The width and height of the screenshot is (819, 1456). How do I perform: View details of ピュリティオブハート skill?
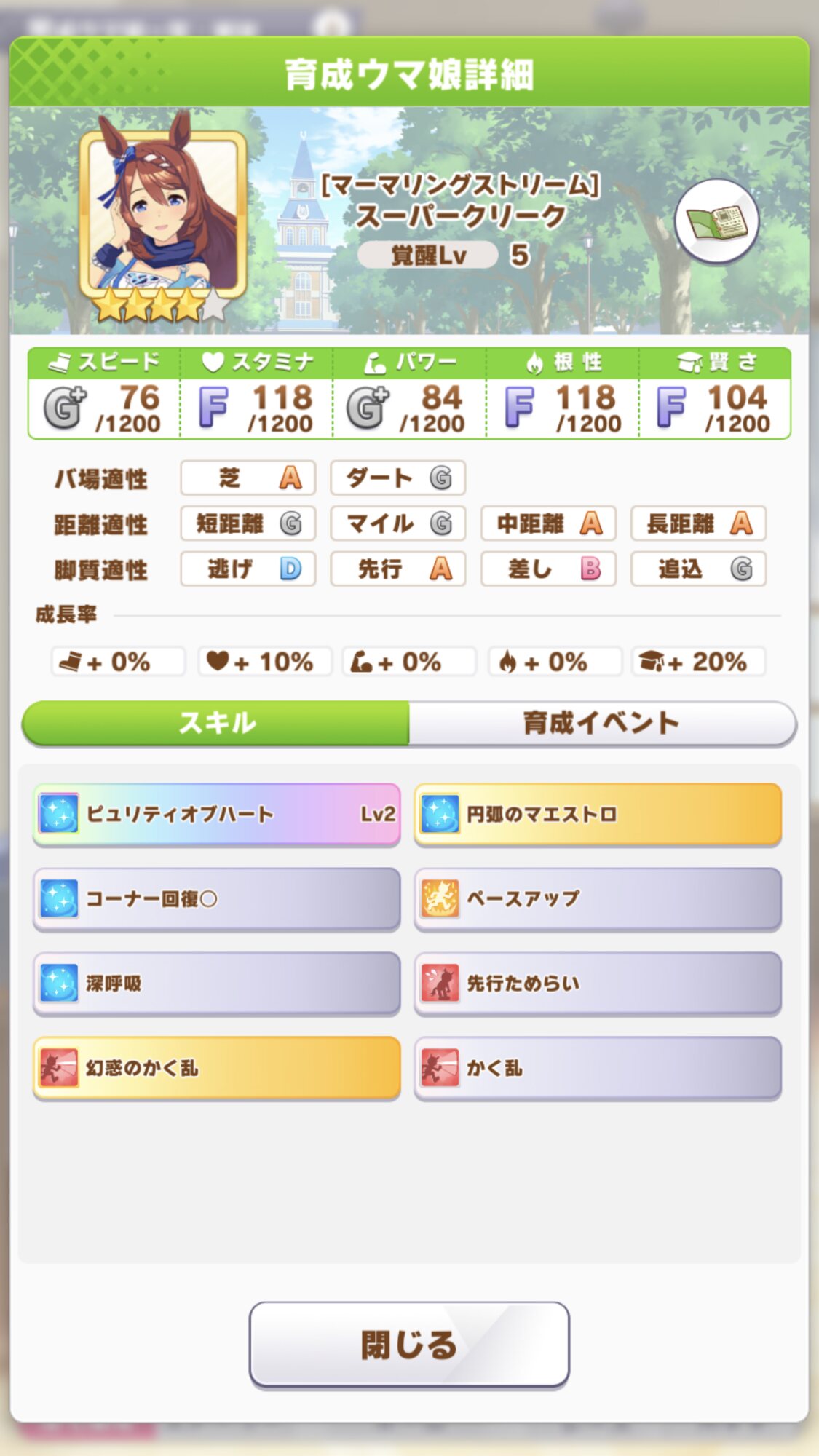pyautogui.click(x=216, y=814)
